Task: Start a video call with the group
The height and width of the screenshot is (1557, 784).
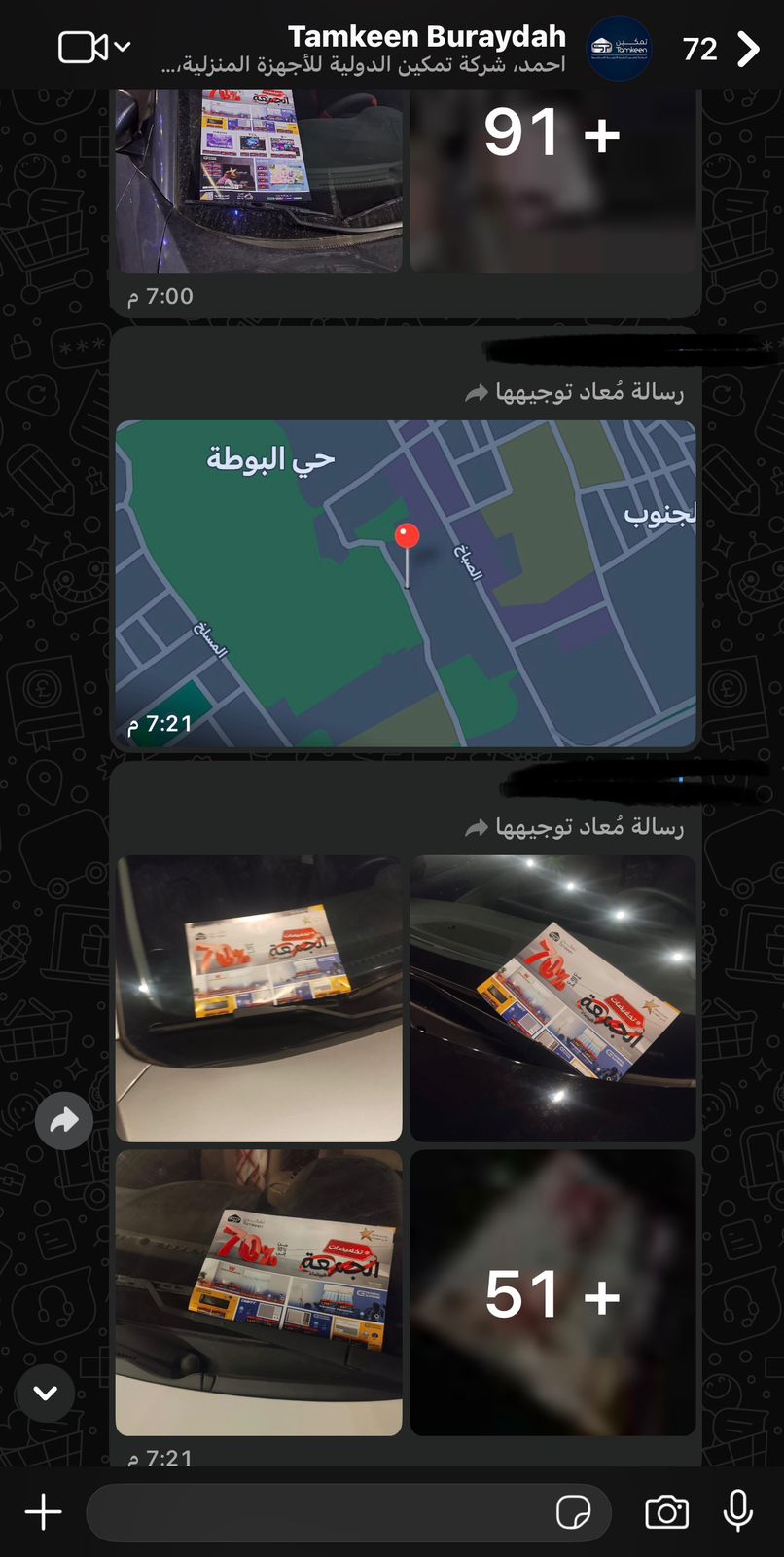Action: pos(83,48)
